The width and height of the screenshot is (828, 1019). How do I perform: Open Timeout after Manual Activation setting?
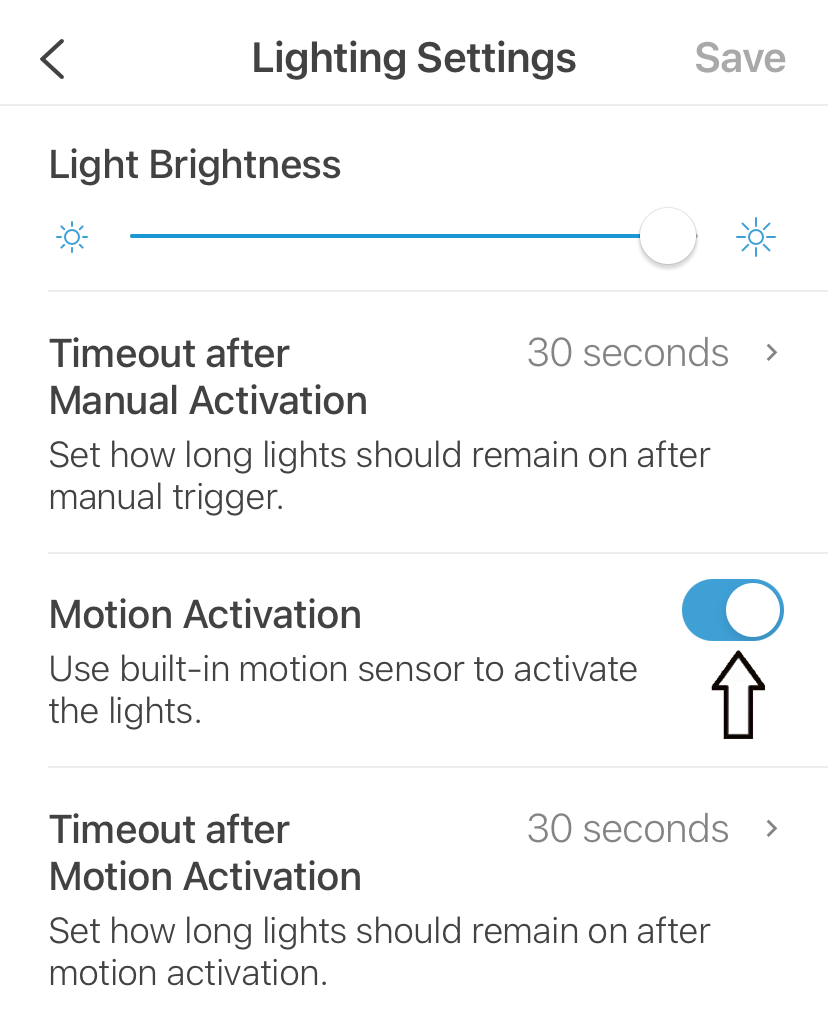pos(413,377)
